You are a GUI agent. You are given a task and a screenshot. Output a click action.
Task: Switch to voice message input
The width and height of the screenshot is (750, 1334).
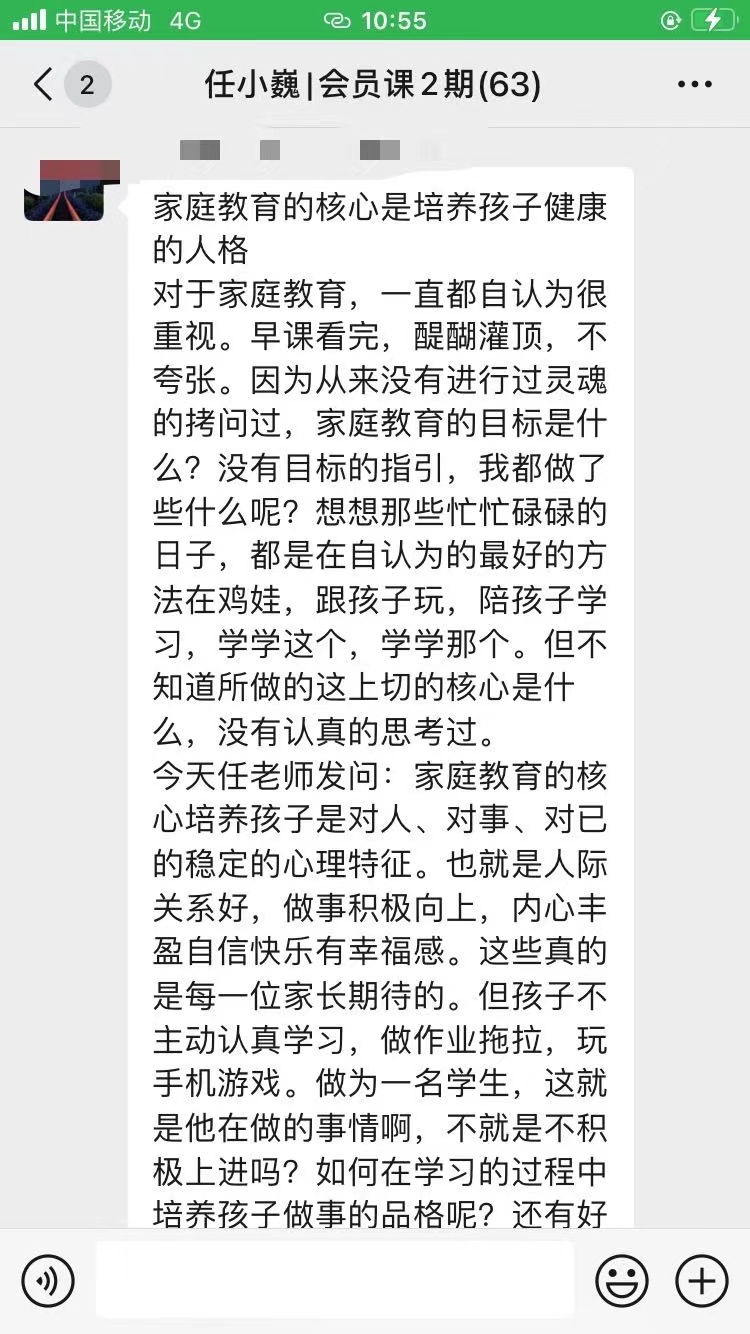tap(48, 1280)
